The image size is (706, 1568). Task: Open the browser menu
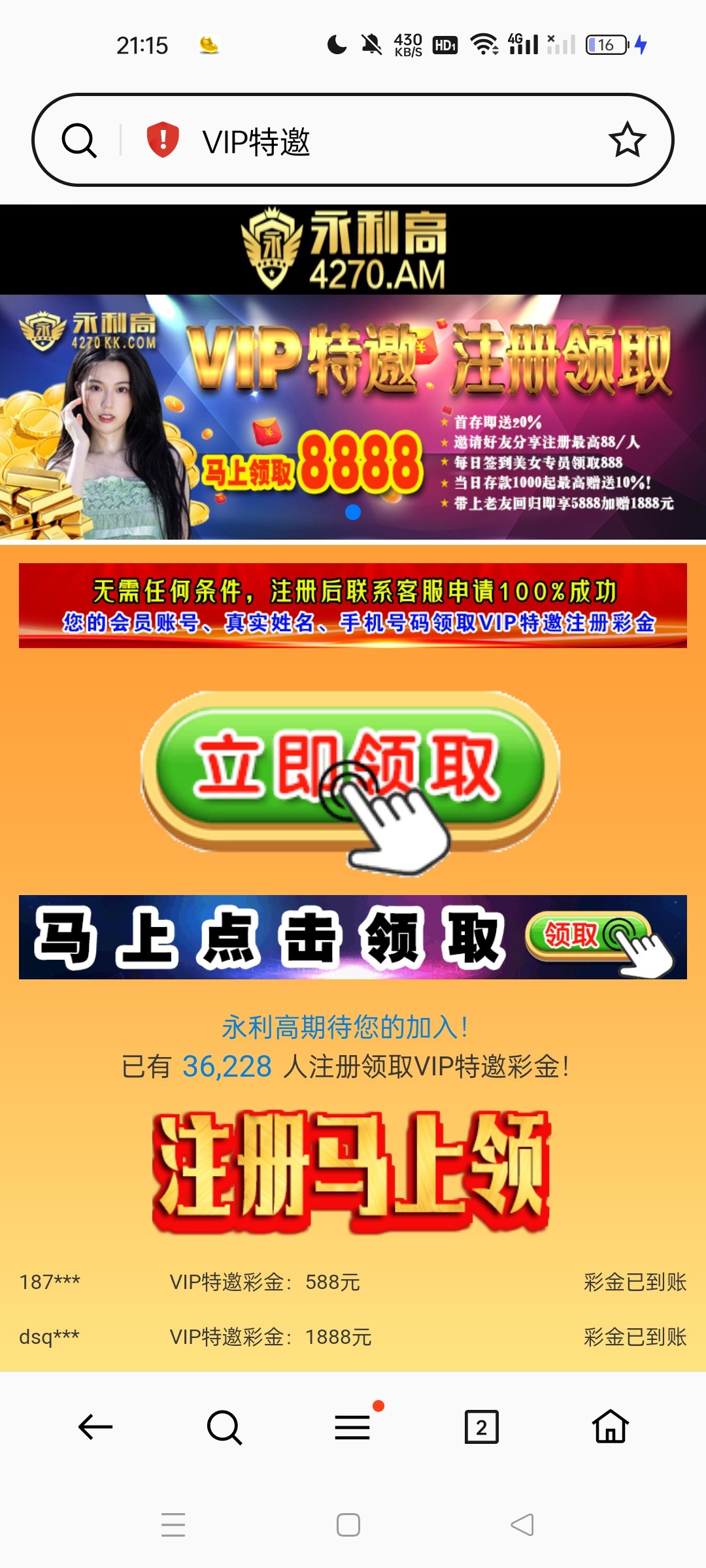[352, 1427]
